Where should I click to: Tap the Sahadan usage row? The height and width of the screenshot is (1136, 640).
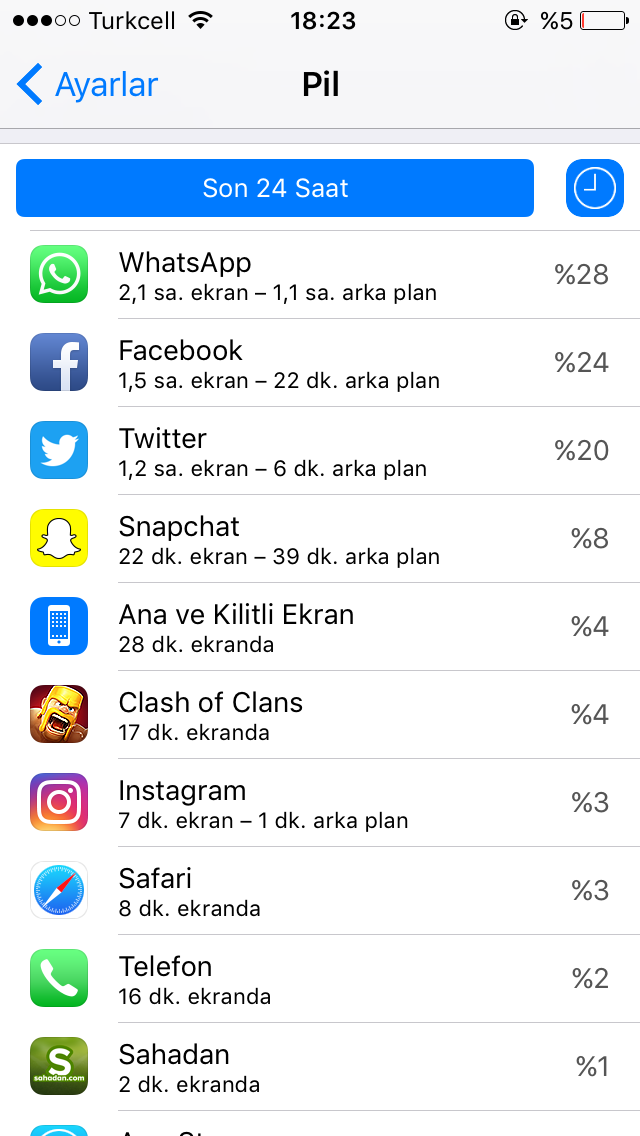[x=320, y=1067]
